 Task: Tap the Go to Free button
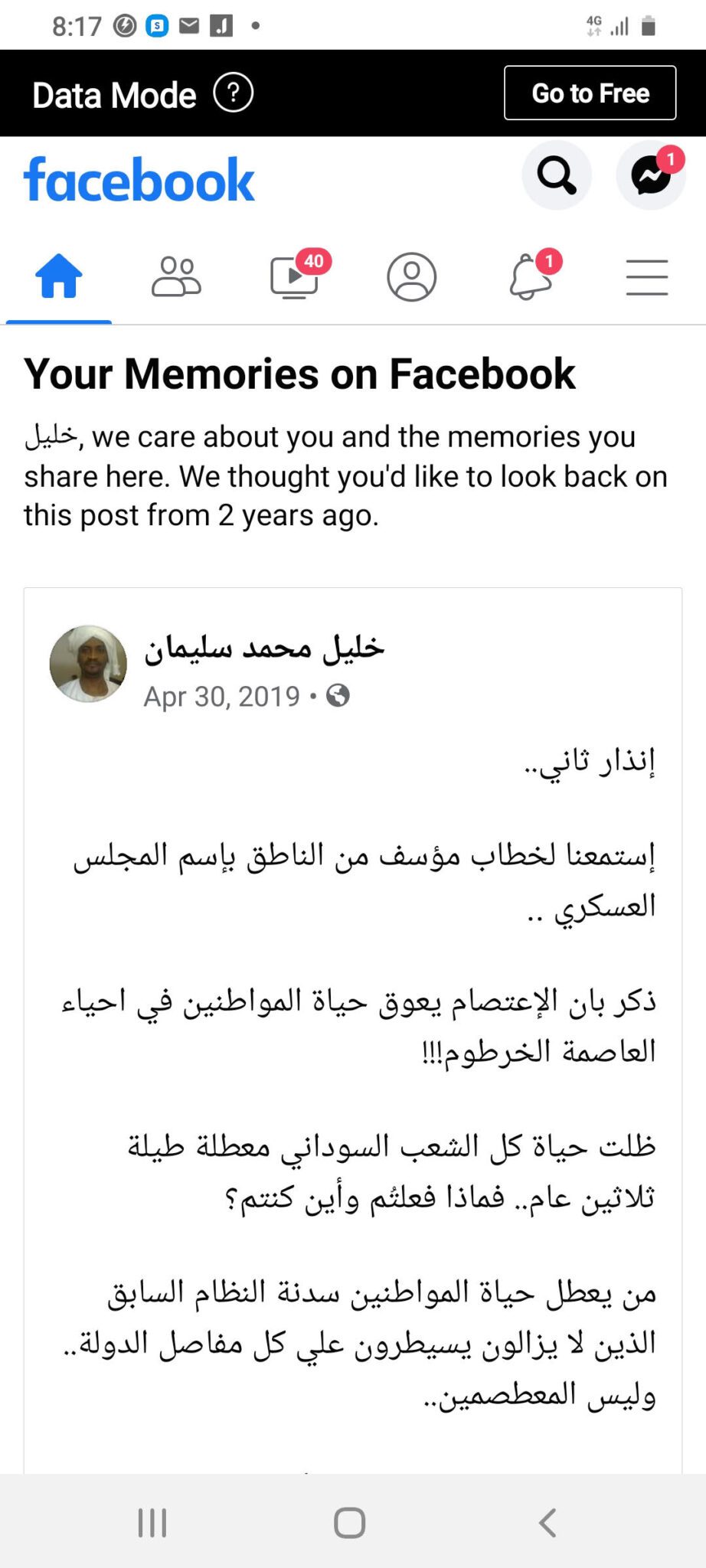coord(590,93)
